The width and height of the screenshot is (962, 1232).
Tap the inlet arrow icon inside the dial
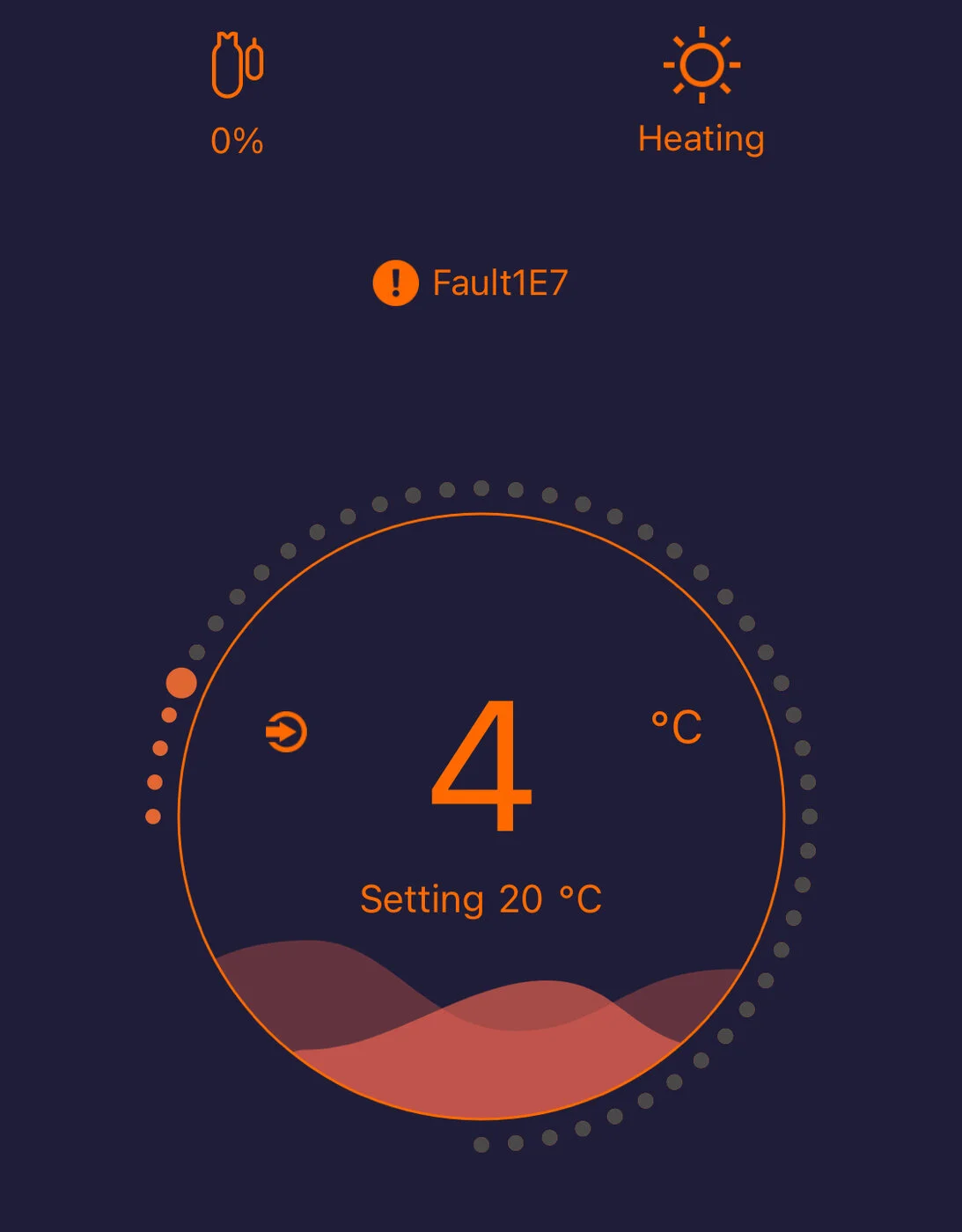tap(286, 731)
